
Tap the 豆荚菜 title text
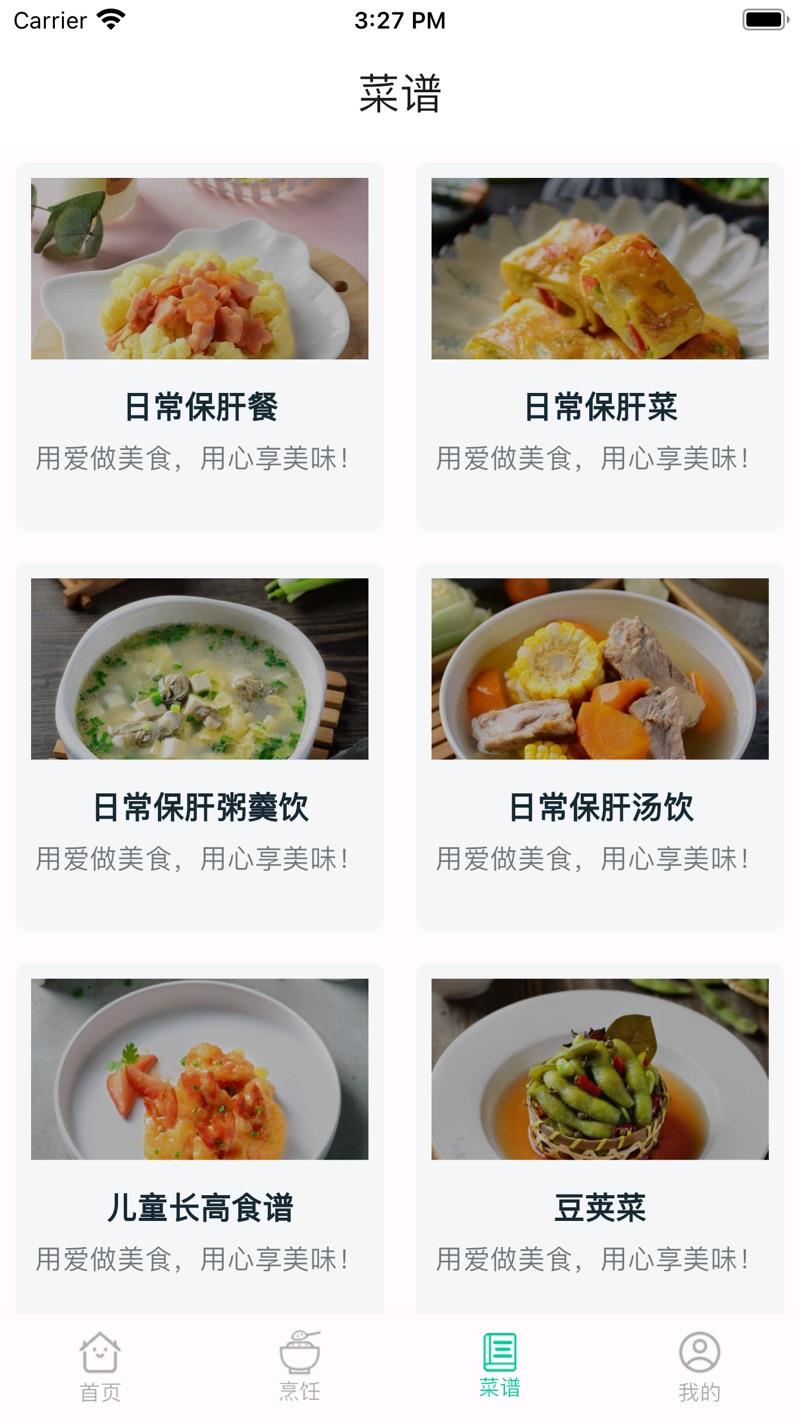pos(599,1207)
